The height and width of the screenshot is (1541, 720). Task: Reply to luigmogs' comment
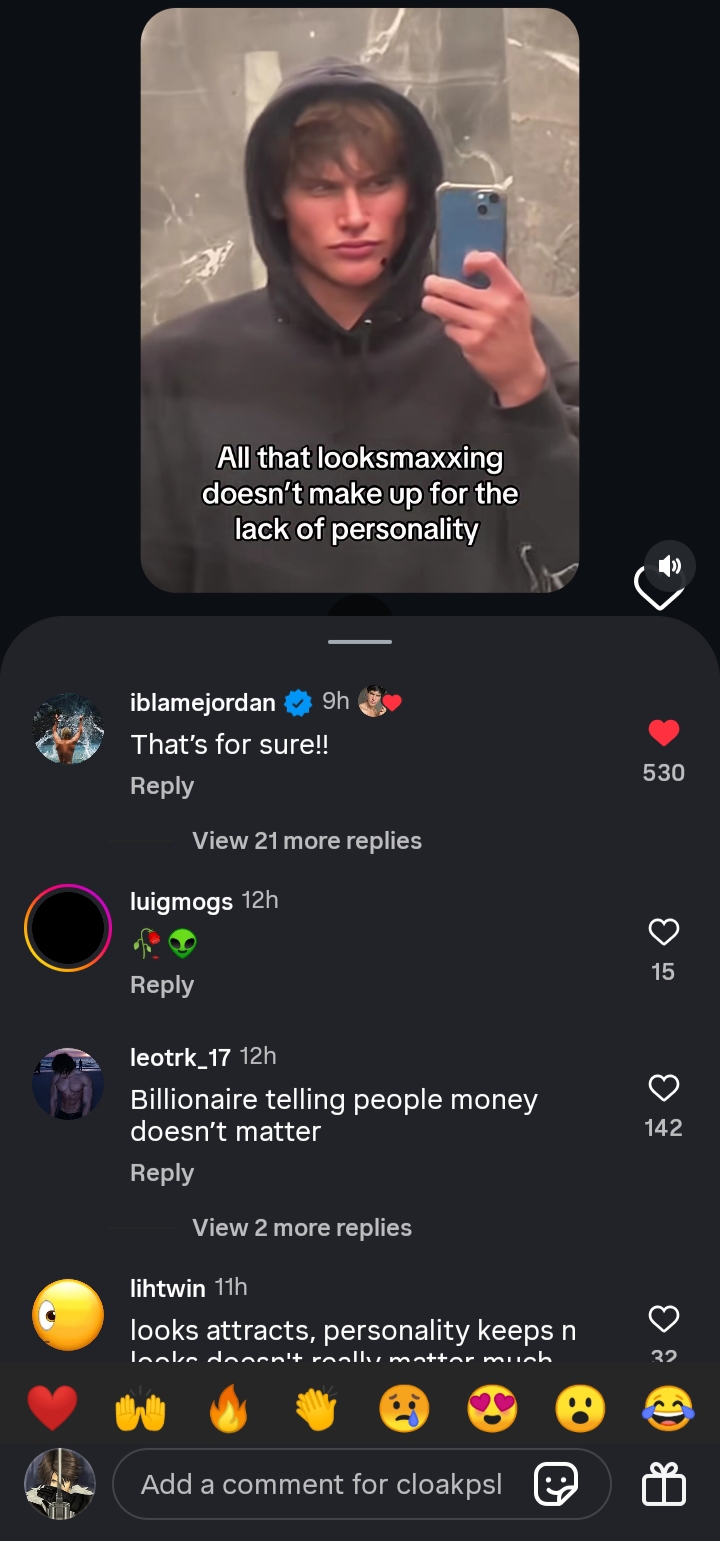162,985
